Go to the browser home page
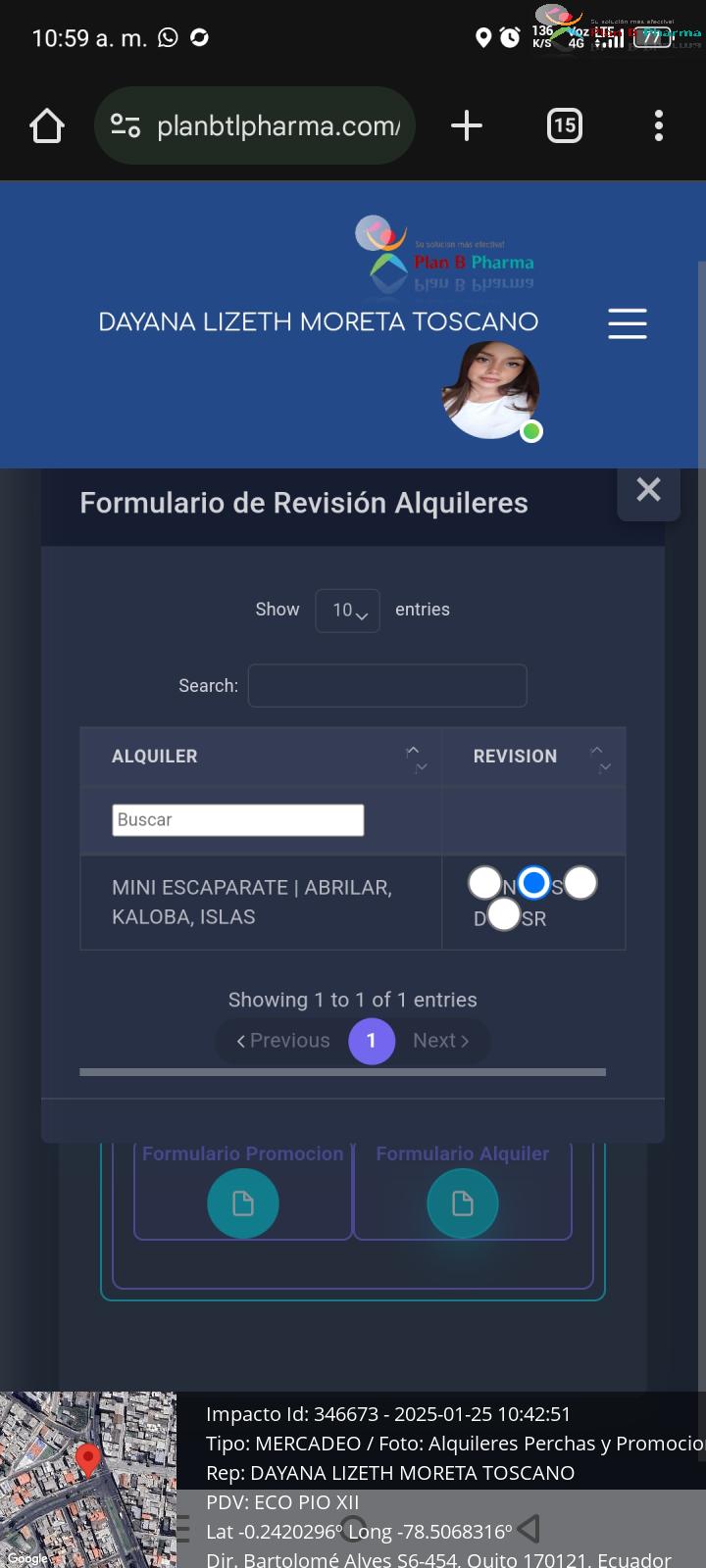 tap(47, 125)
